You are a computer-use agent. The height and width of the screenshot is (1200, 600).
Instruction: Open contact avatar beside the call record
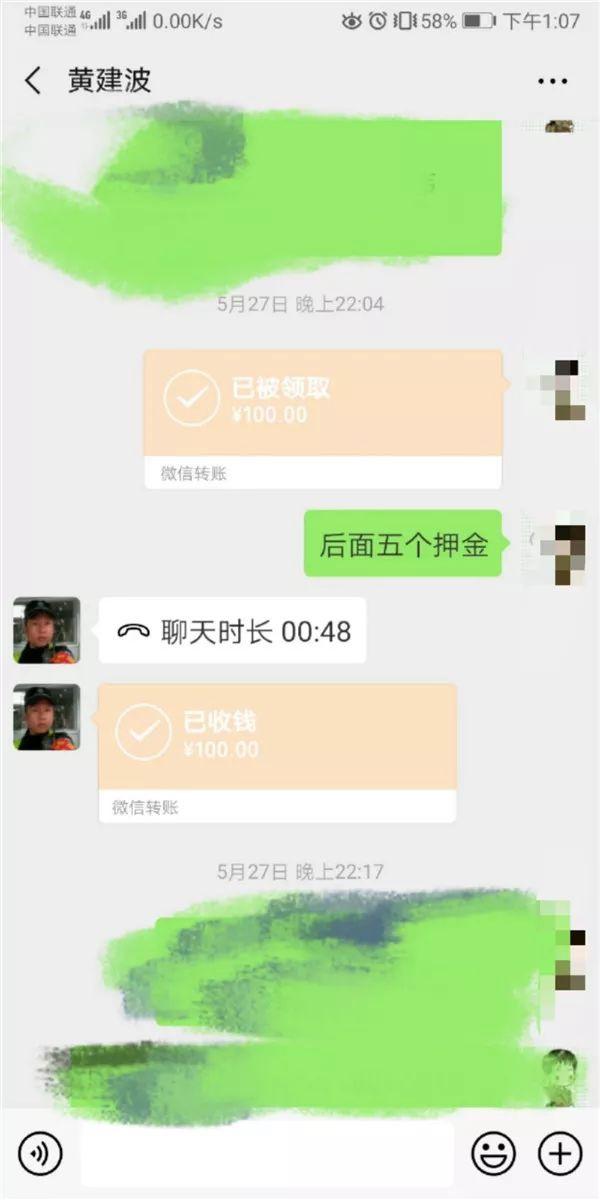point(47,631)
